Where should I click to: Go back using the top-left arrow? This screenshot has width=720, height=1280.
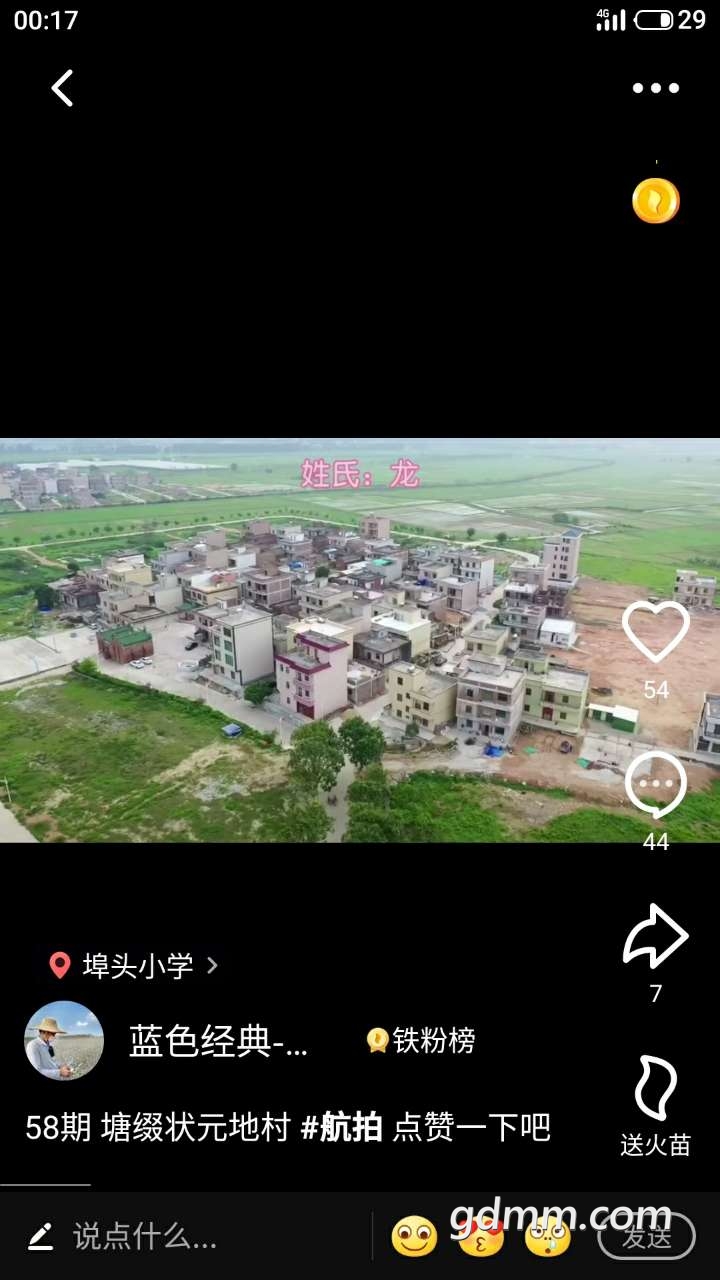tap(62, 89)
